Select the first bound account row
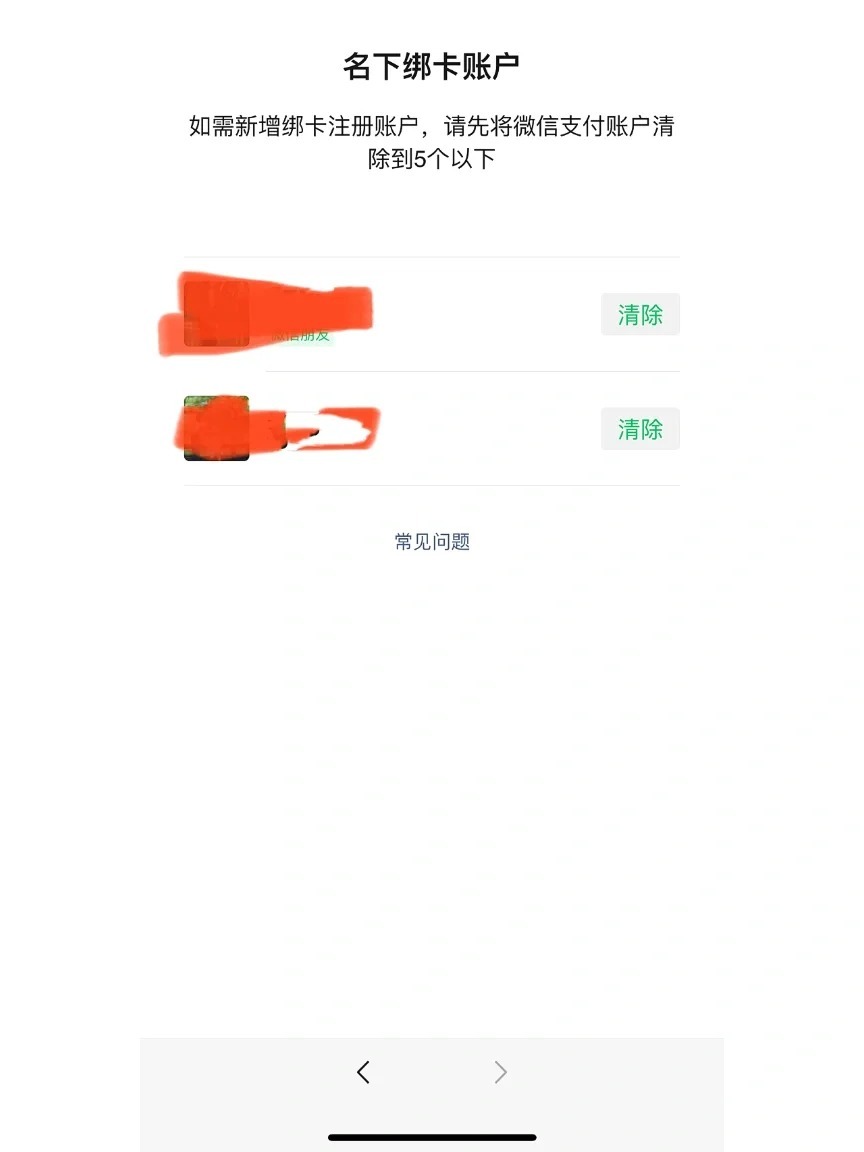 tap(400, 314)
